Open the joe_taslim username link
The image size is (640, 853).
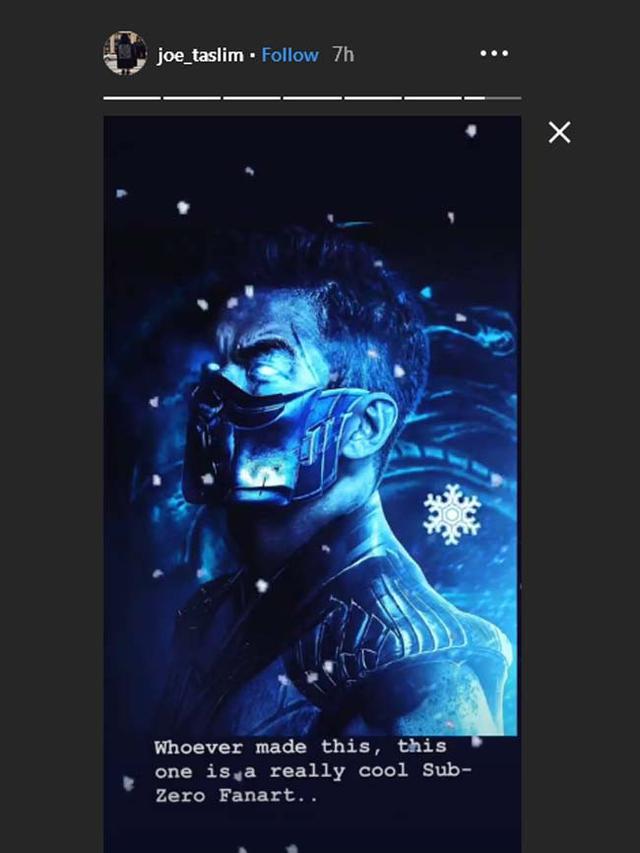coord(200,55)
